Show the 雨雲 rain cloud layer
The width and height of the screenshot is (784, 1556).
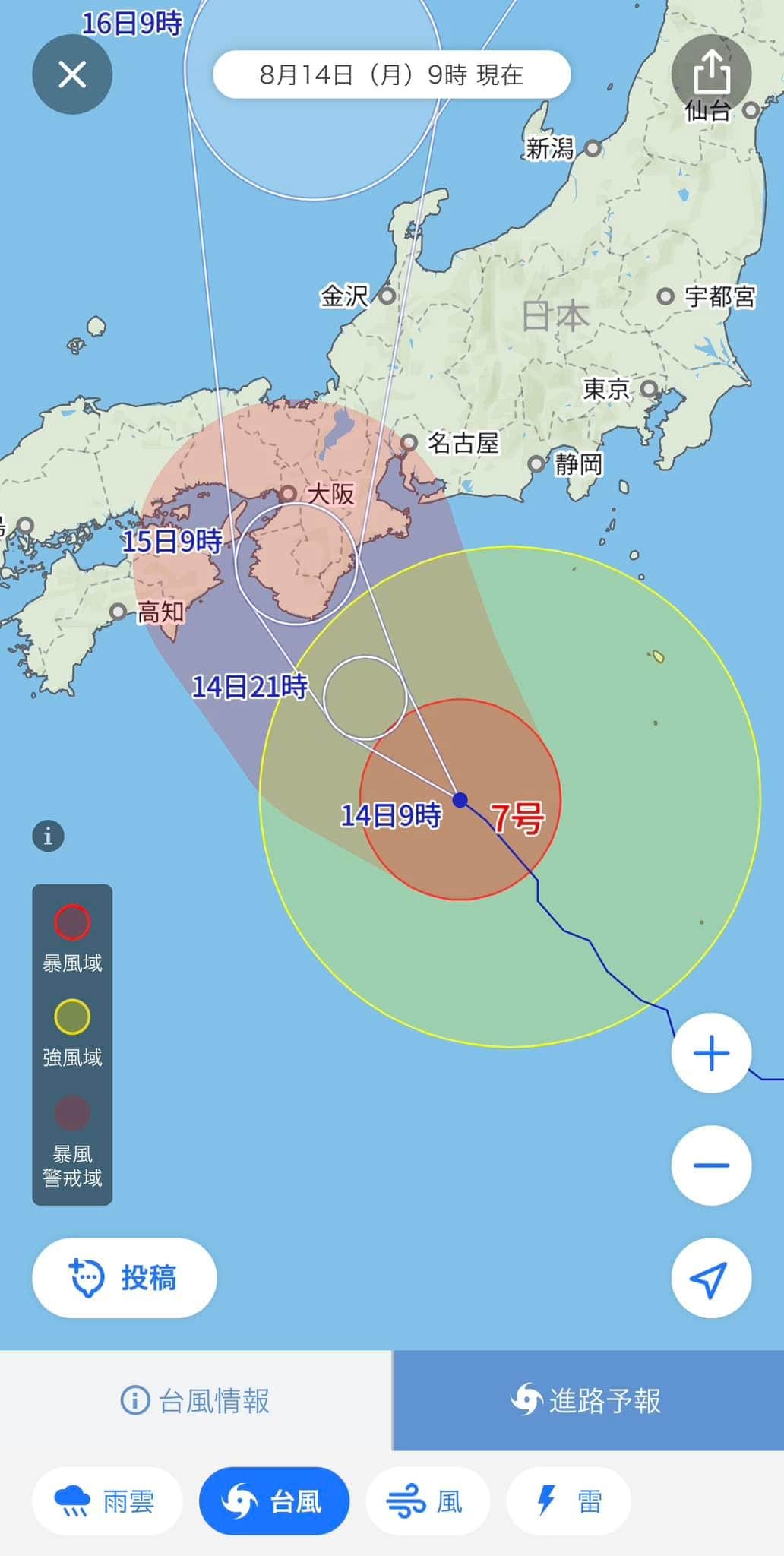point(107,1501)
